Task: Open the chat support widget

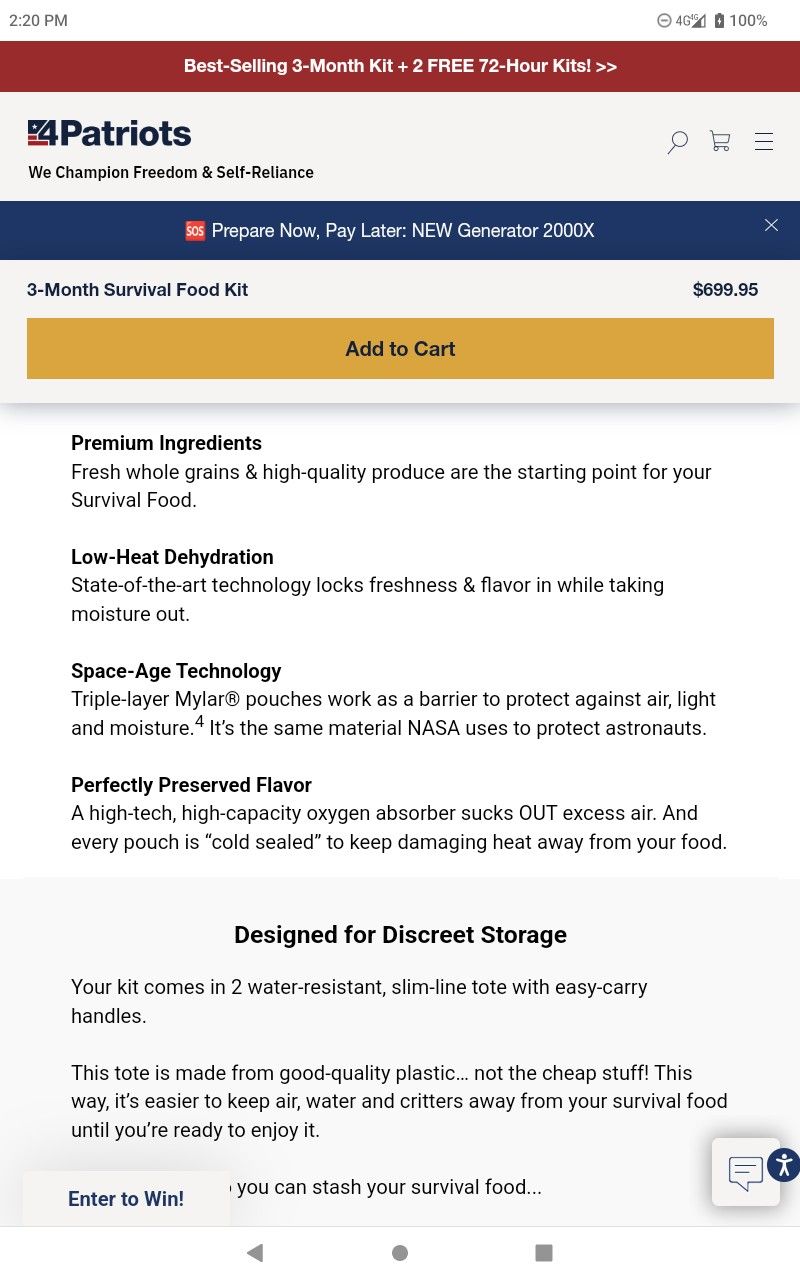Action: click(x=745, y=1171)
